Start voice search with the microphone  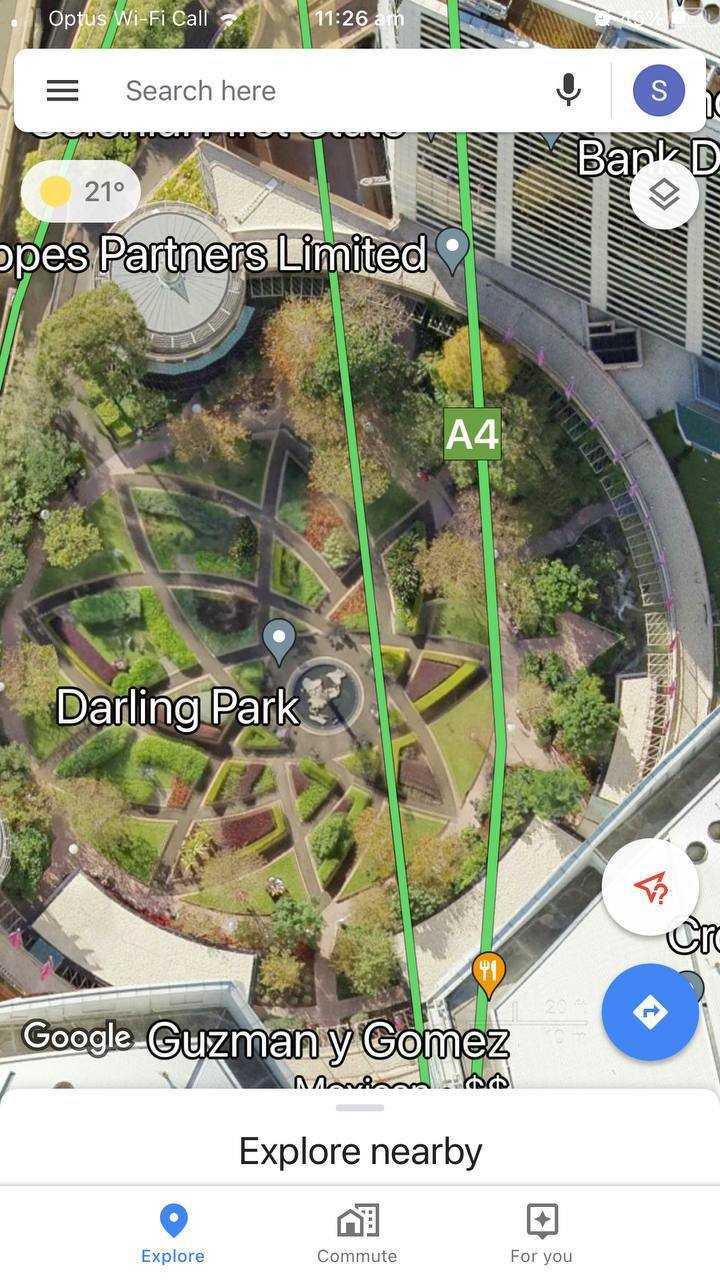(568, 91)
